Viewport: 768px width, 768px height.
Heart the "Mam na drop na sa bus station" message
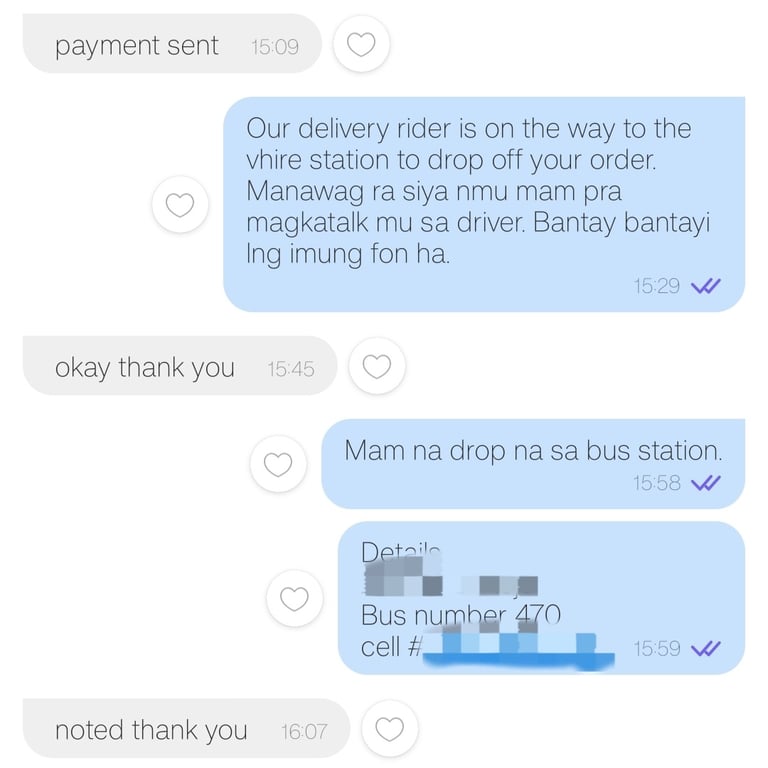coord(277,464)
